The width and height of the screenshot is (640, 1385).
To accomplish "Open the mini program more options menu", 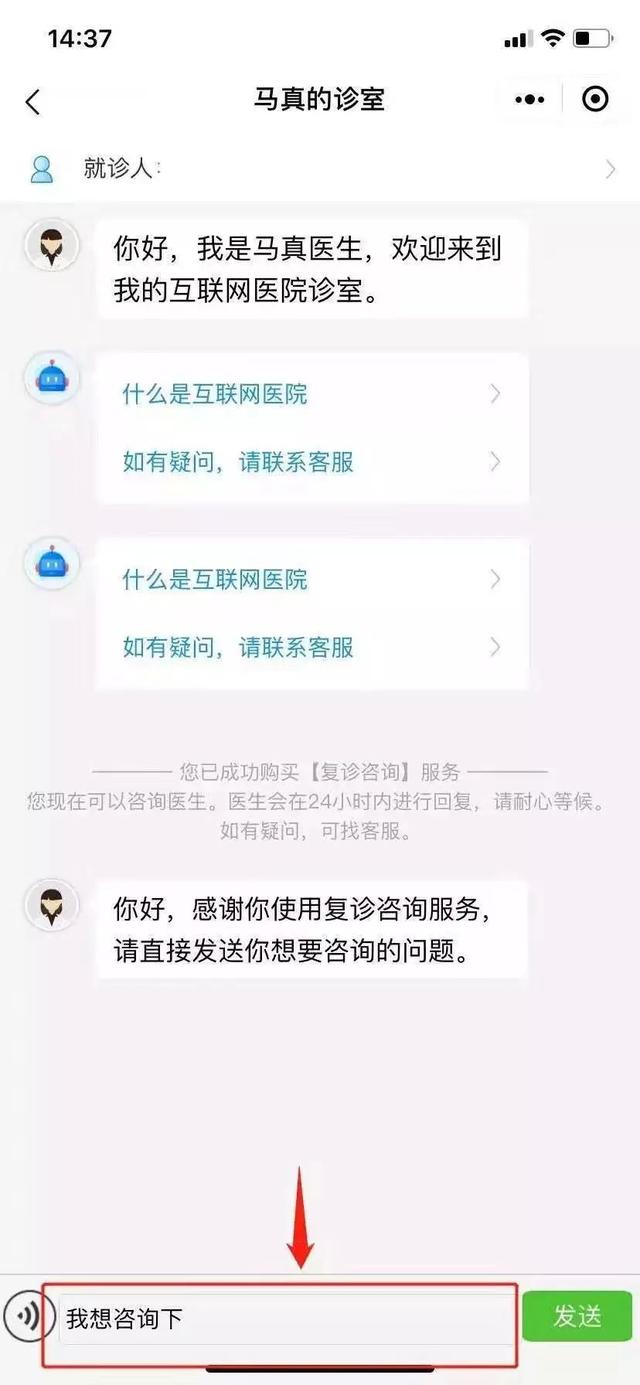I will click(529, 100).
